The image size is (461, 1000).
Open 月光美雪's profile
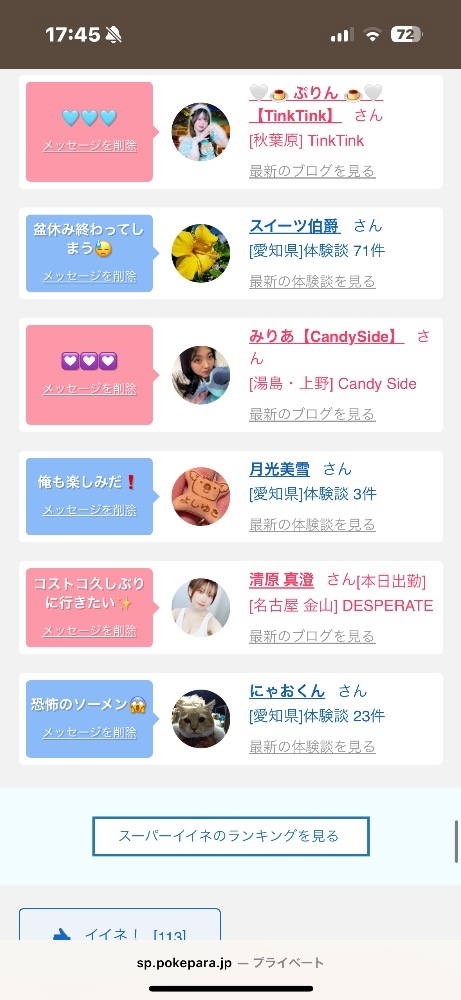279,469
